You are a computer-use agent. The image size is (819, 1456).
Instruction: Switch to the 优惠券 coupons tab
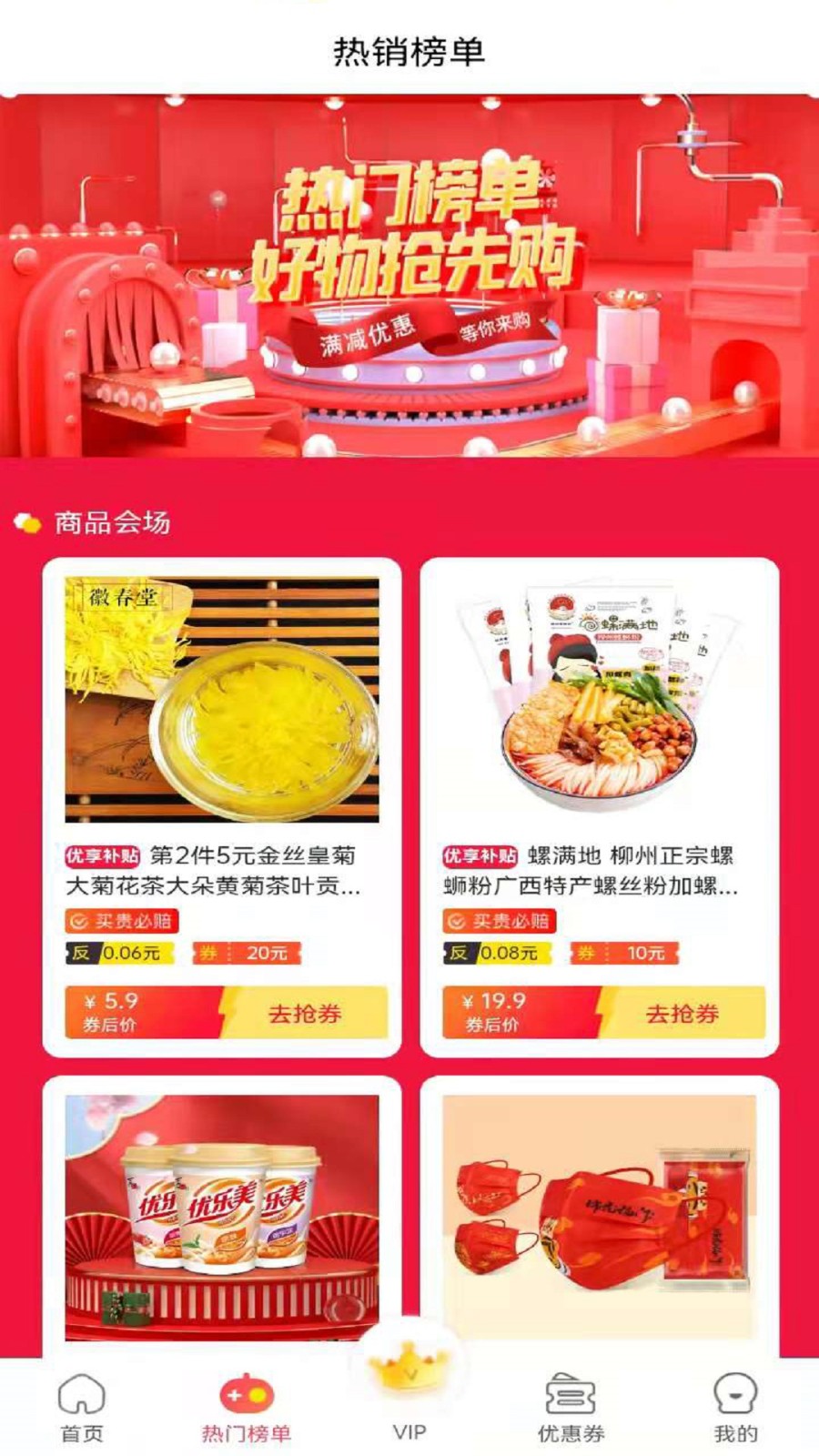571,1408
